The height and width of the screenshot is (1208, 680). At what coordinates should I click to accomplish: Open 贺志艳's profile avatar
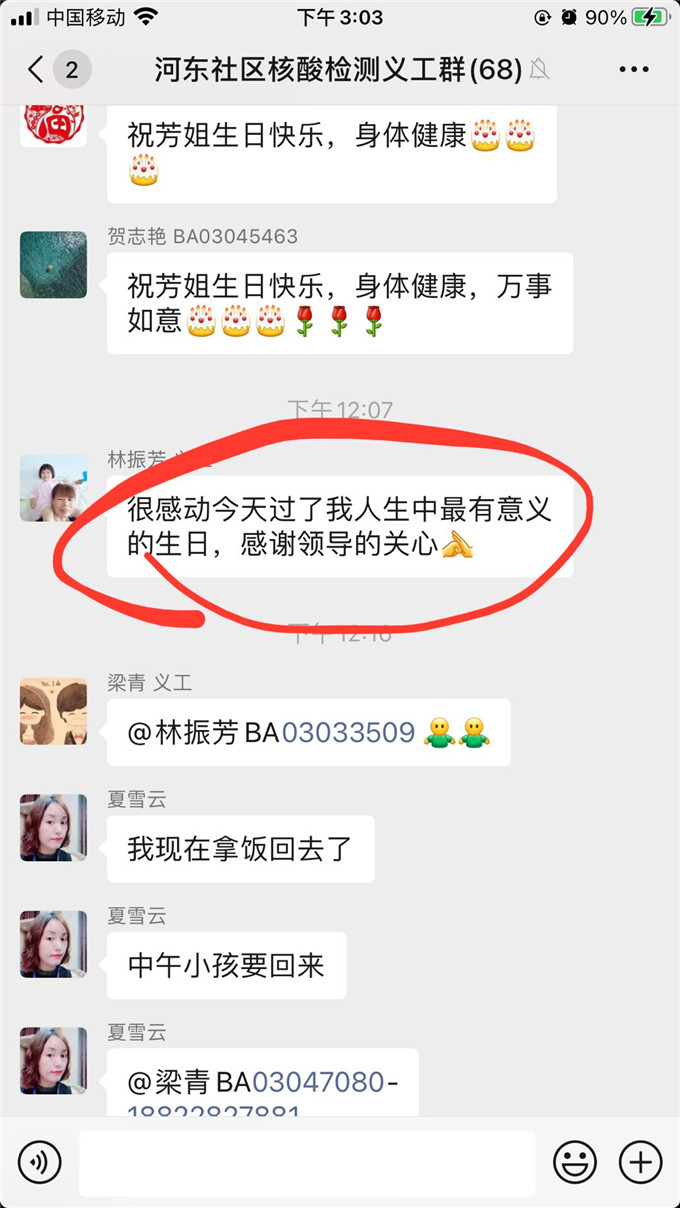click(53, 264)
